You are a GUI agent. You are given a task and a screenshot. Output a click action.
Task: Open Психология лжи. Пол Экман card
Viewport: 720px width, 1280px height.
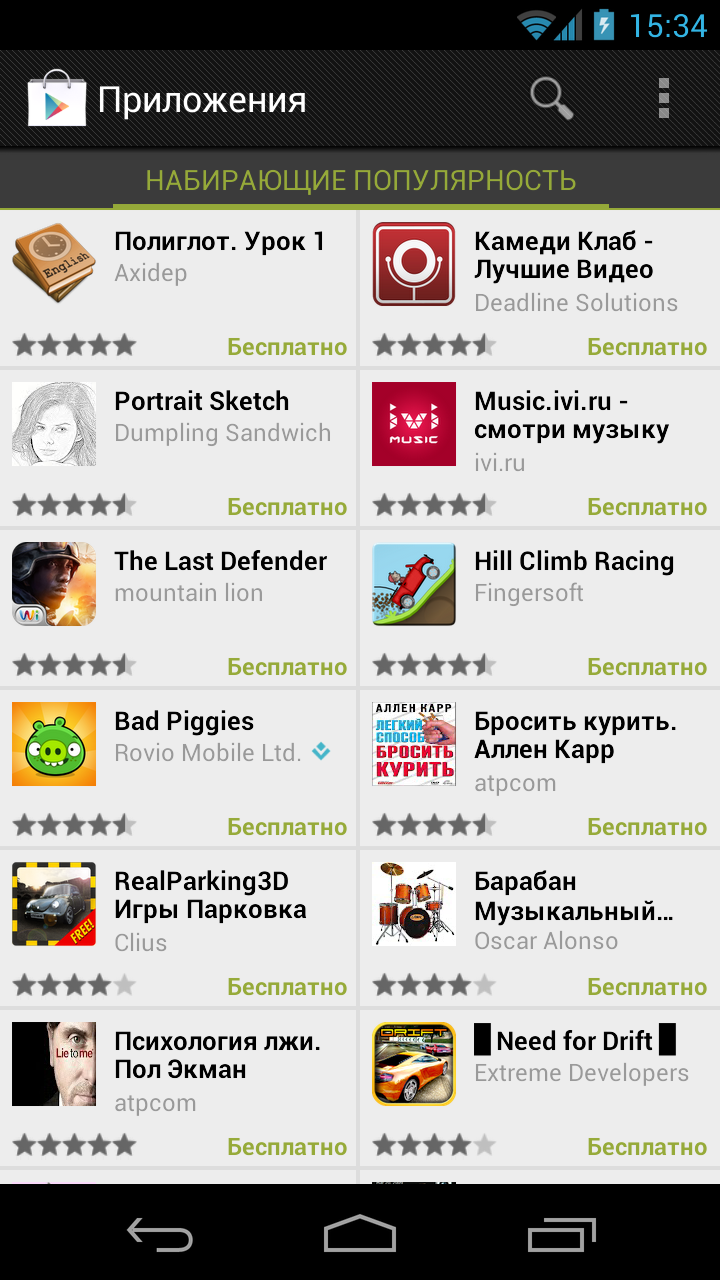(178, 1088)
